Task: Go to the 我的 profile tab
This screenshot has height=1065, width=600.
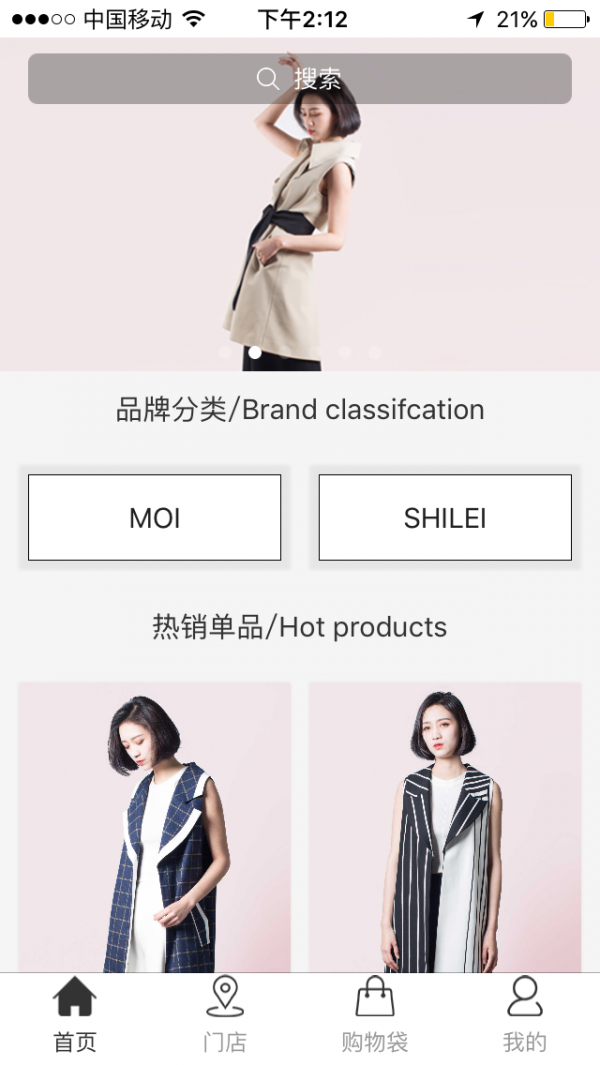Action: (x=524, y=1015)
